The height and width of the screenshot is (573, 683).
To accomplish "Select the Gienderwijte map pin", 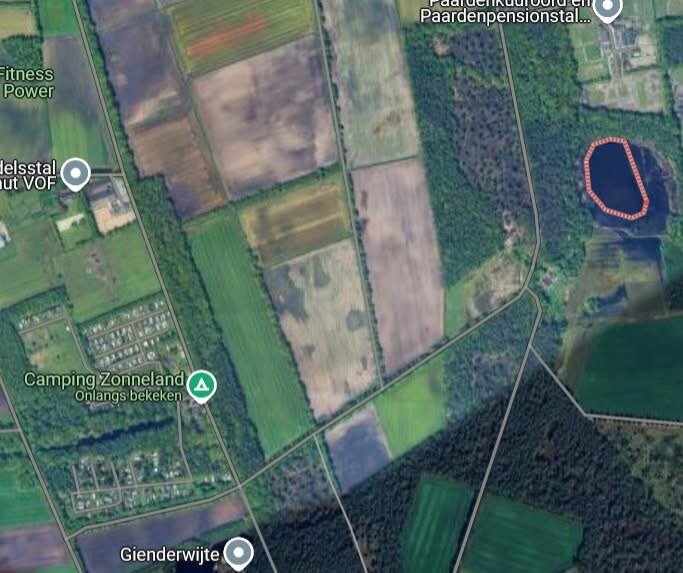I will pos(237,551).
